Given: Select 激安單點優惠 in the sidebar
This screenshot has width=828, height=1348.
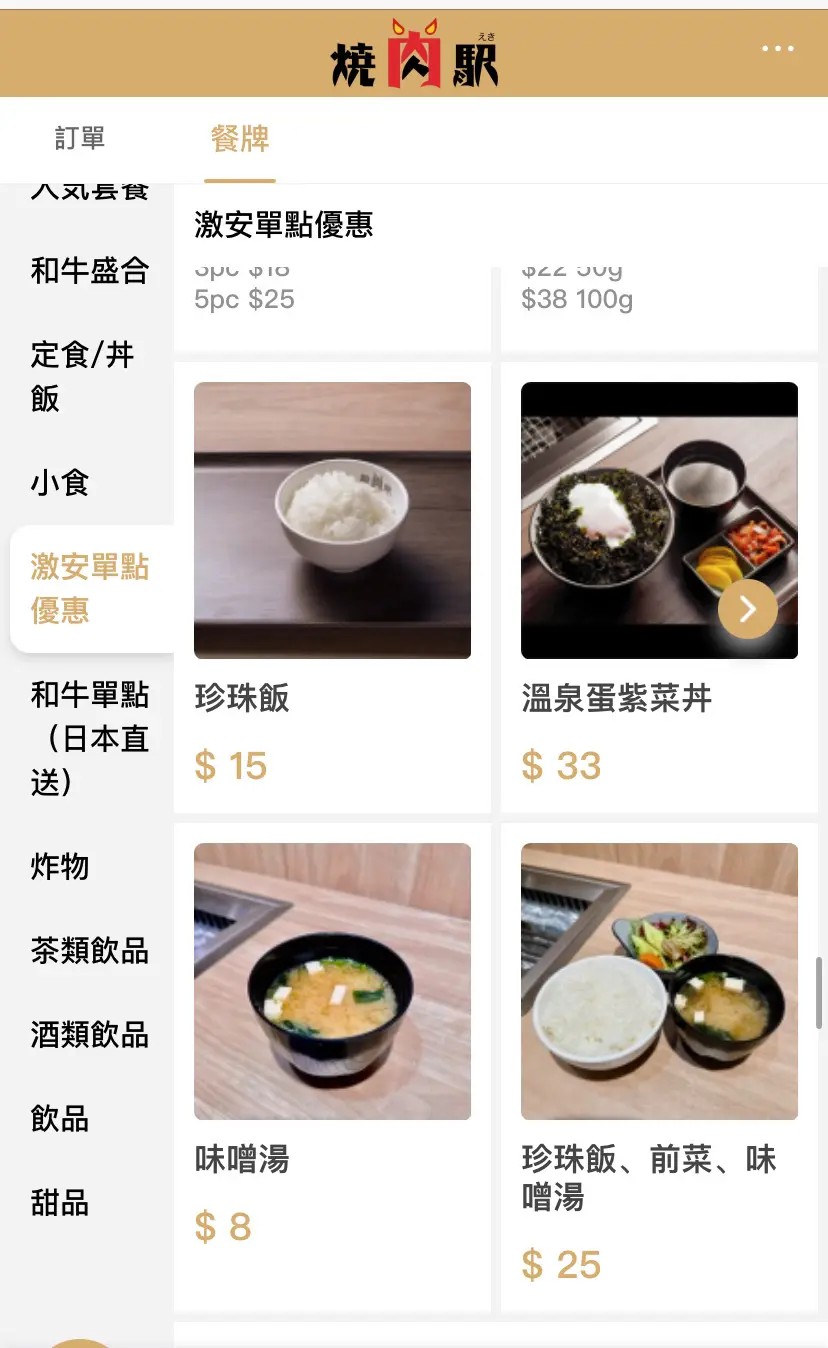Looking at the screenshot, I should point(90,588).
